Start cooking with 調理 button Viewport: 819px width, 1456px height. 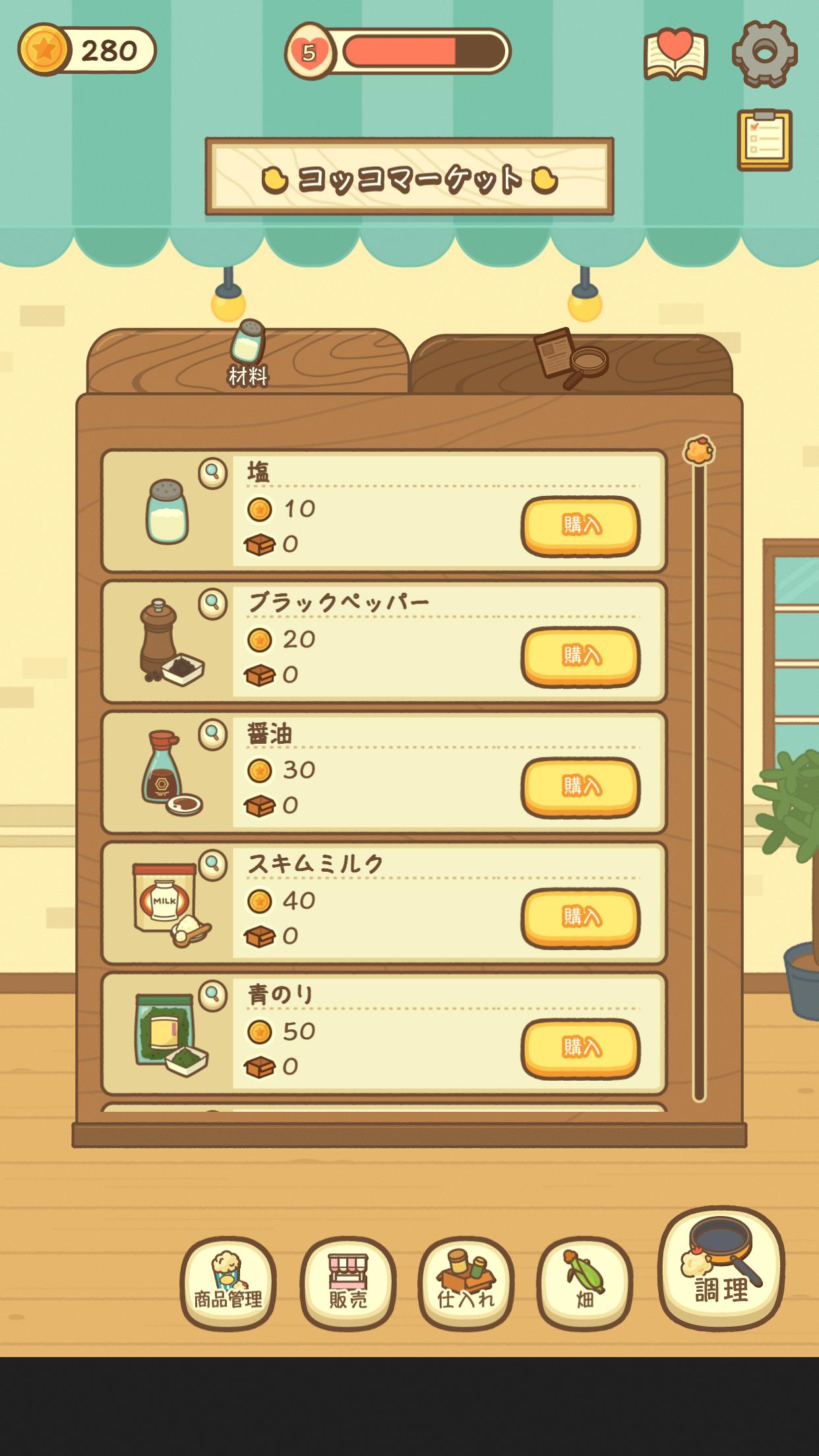(721, 1267)
